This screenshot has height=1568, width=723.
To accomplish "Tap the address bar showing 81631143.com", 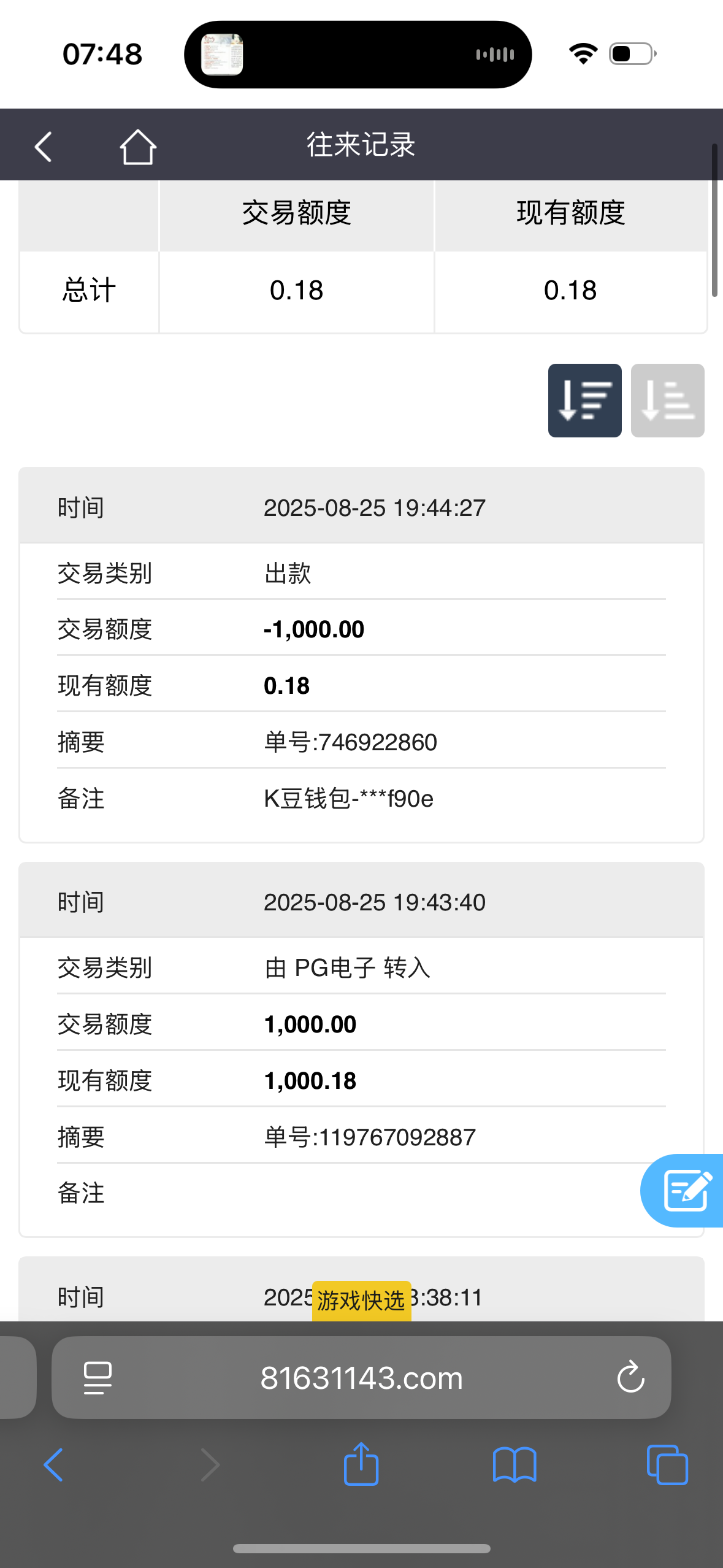I will (361, 1377).
